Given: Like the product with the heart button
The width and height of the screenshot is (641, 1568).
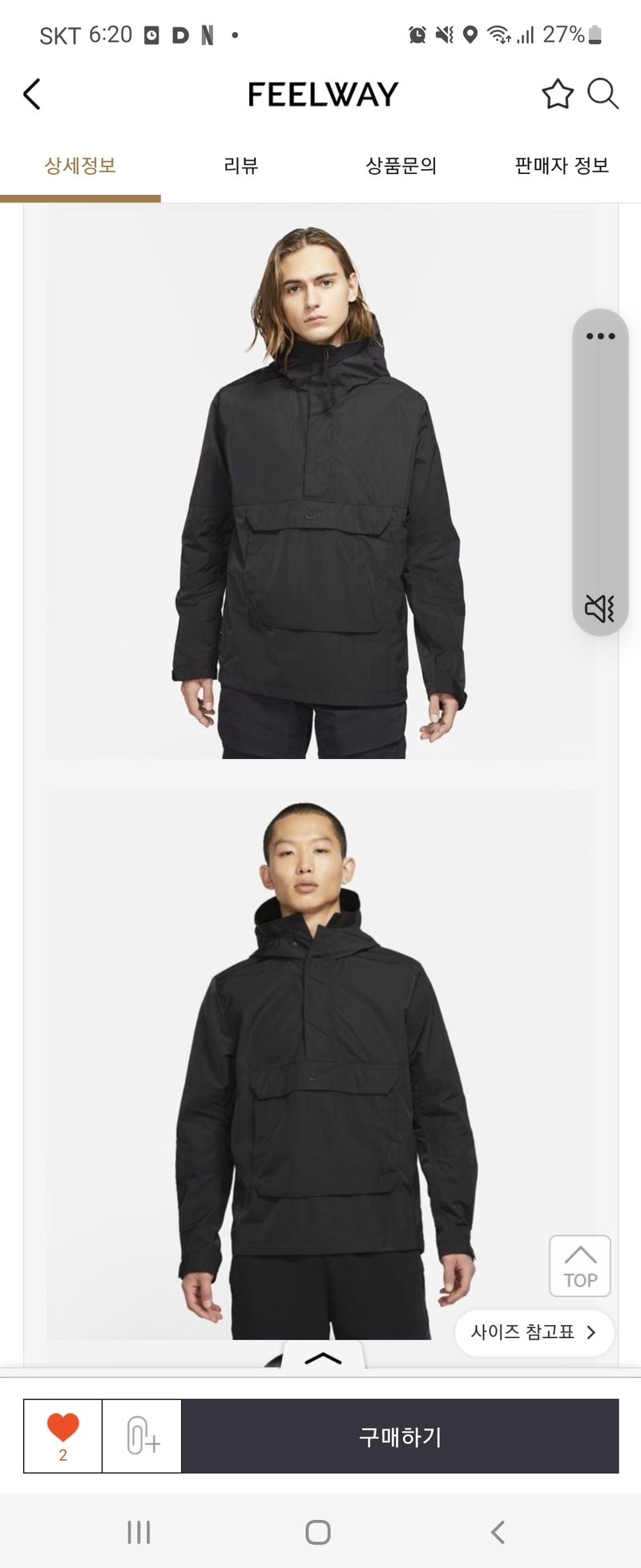Looking at the screenshot, I should coord(62,1436).
